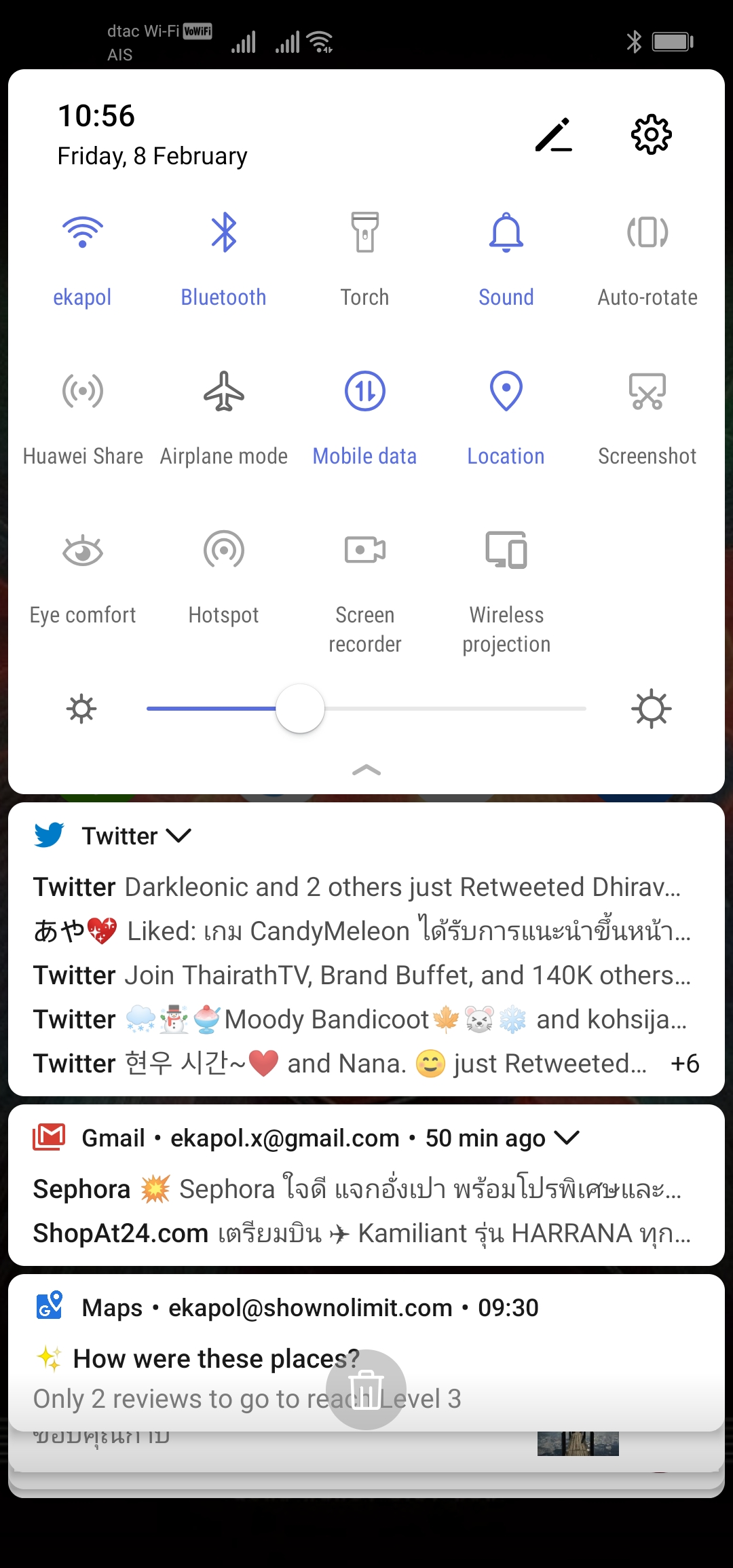Turn on the Torch
The width and height of the screenshot is (733, 1568).
pyautogui.click(x=364, y=233)
